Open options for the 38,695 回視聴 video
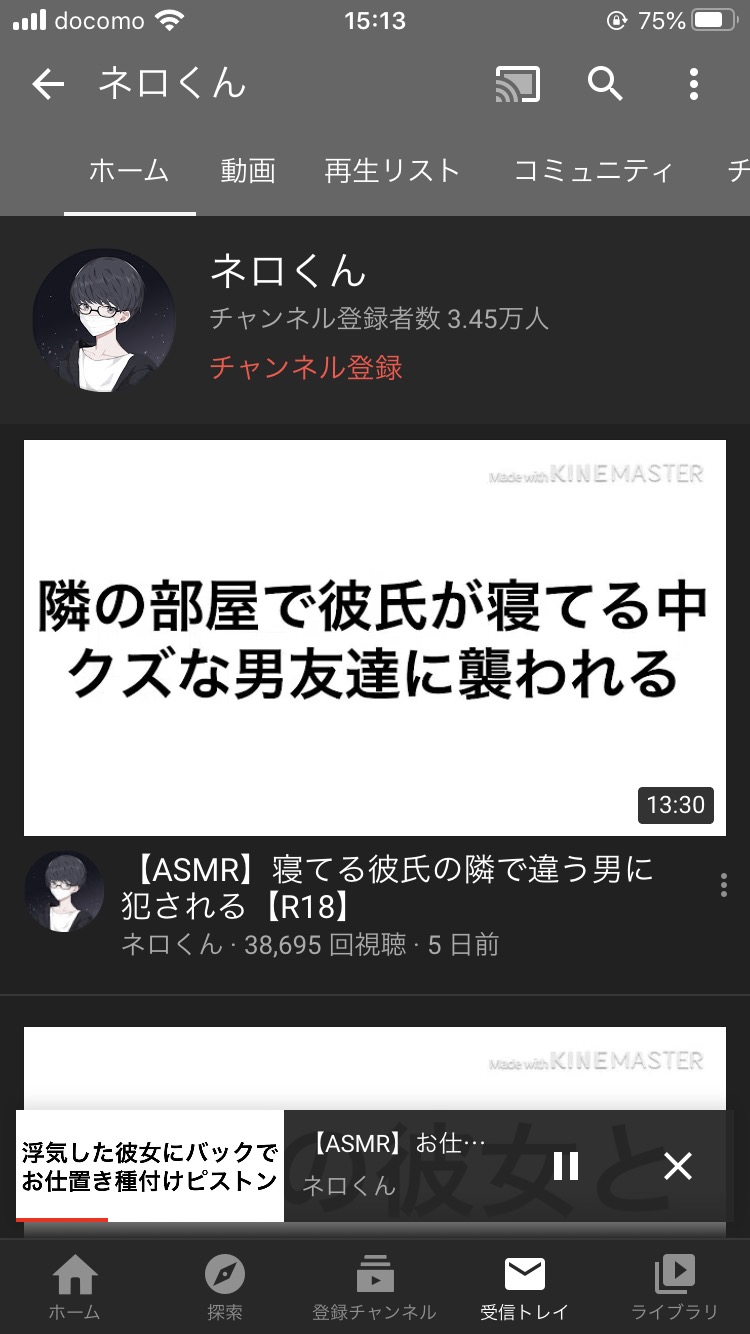The image size is (750, 1334). pos(723,885)
